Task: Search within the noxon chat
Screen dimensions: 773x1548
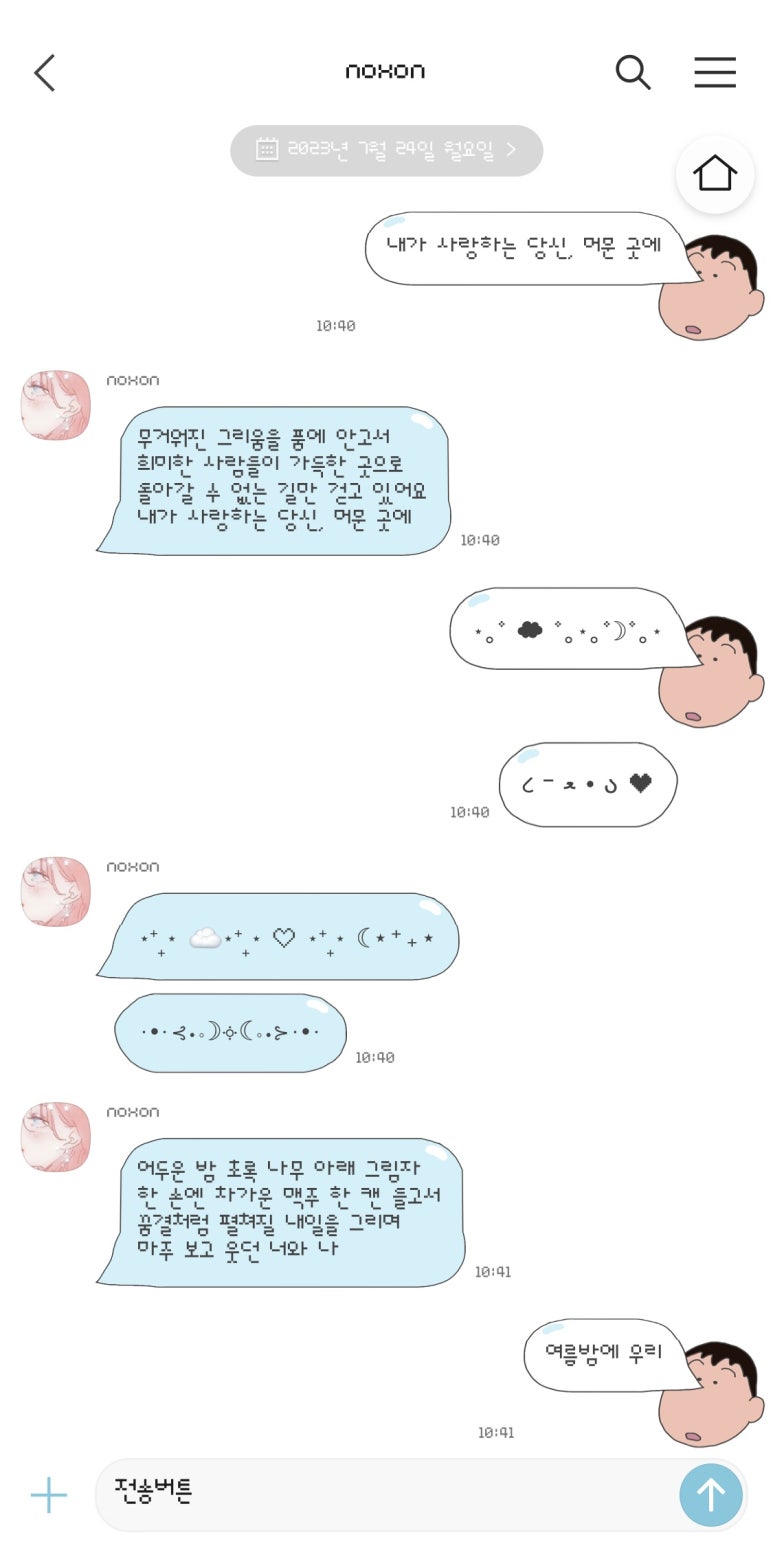Action: (x=632, y=72)
